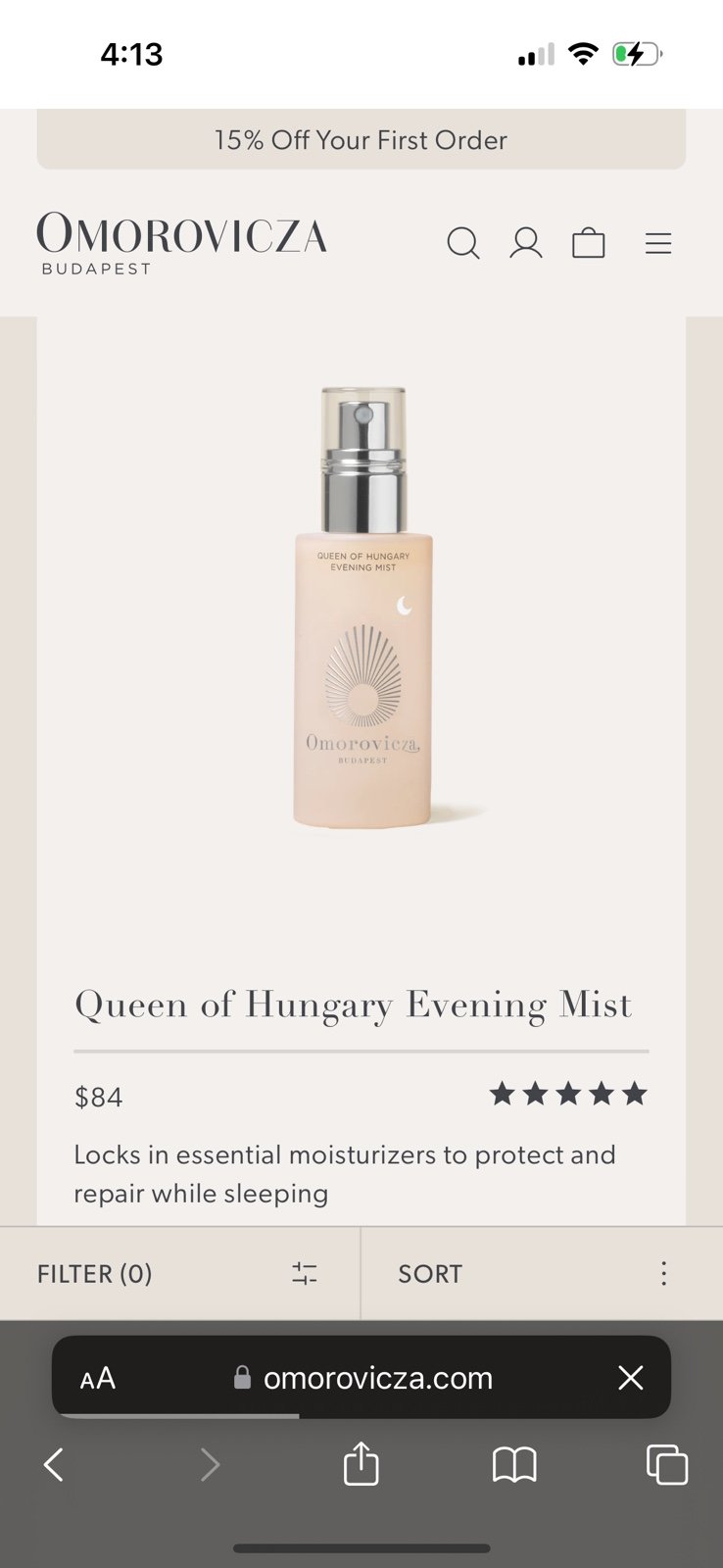View the shopping bag
The height and width of the screenshot is (1568, 723).
(x=589, y=242)
